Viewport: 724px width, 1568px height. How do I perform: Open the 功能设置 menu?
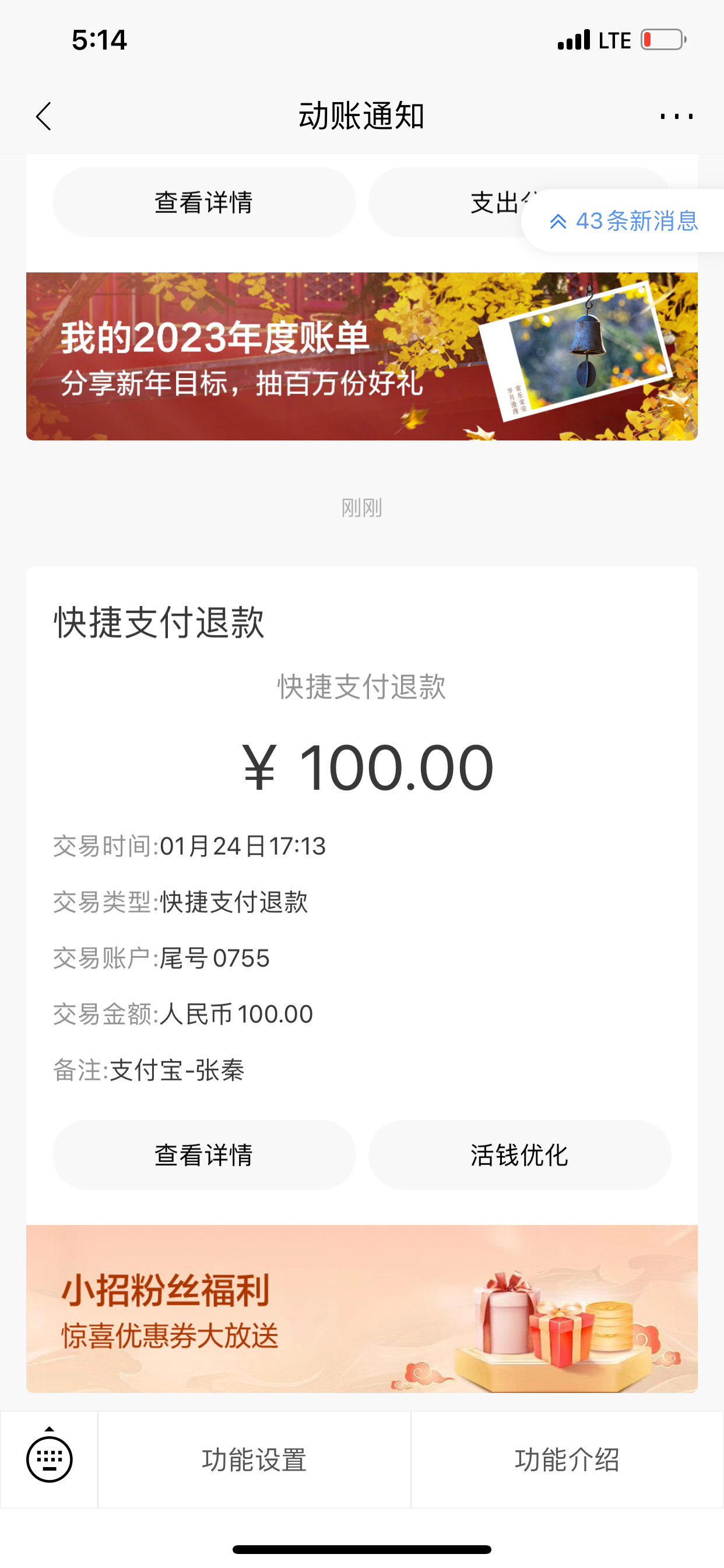[x=254, y=1459]
